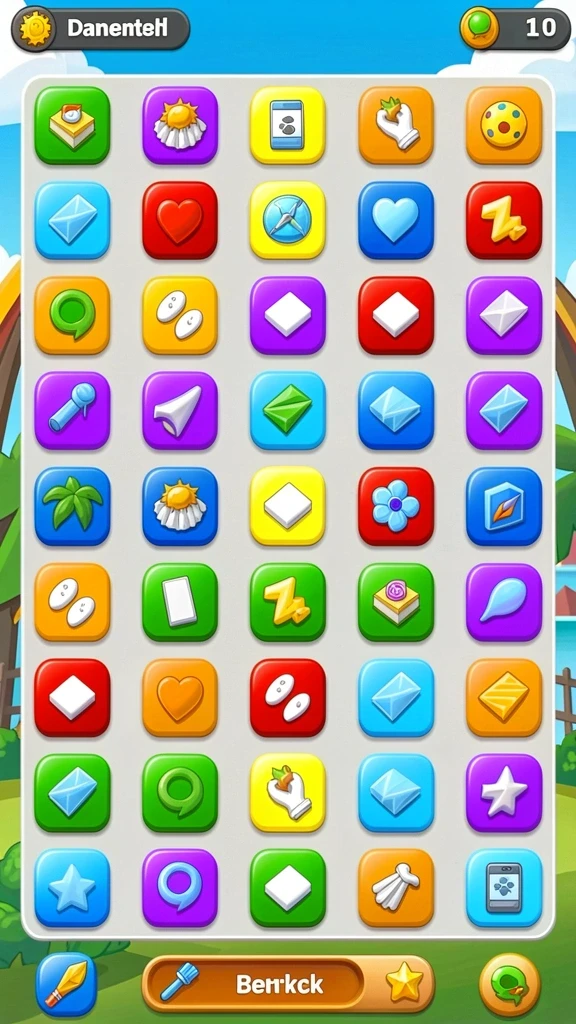Tap the purple microphone tile
Image resolution: width=576 pixels, height=1024 pixels.
[72, 411]
